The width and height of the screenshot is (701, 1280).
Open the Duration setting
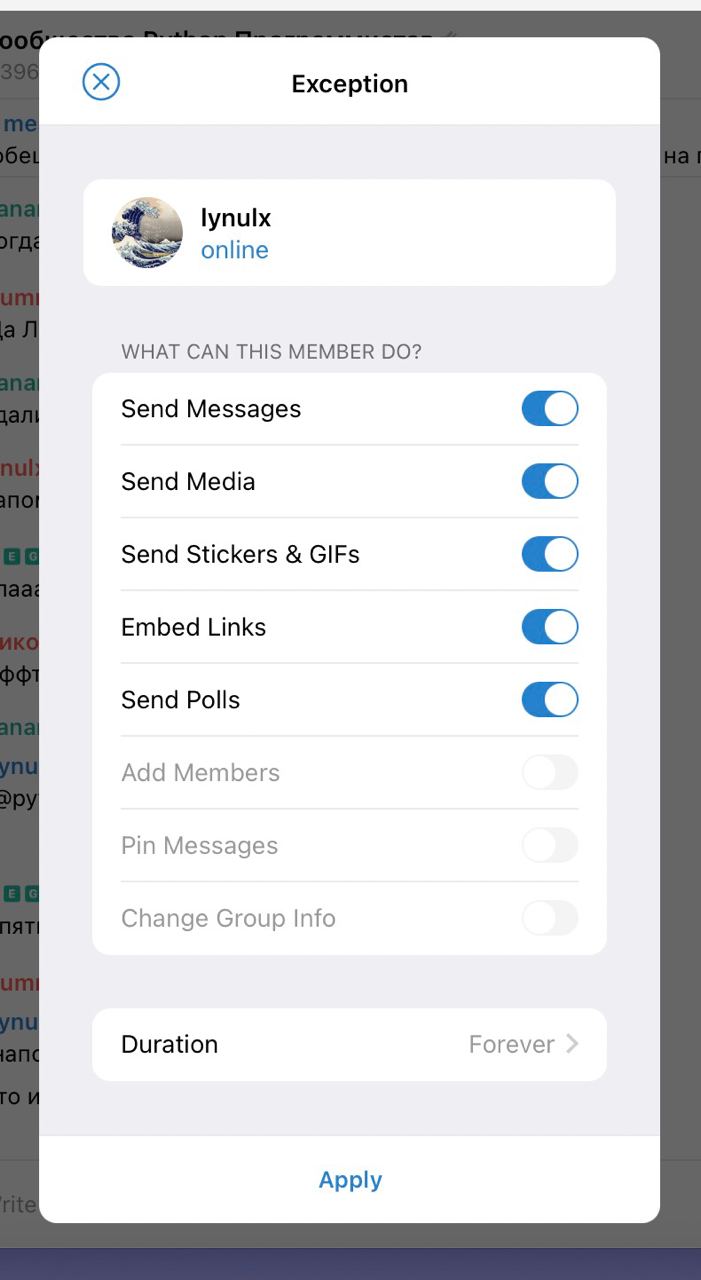pyautogui.click(x=349, y=1044)
